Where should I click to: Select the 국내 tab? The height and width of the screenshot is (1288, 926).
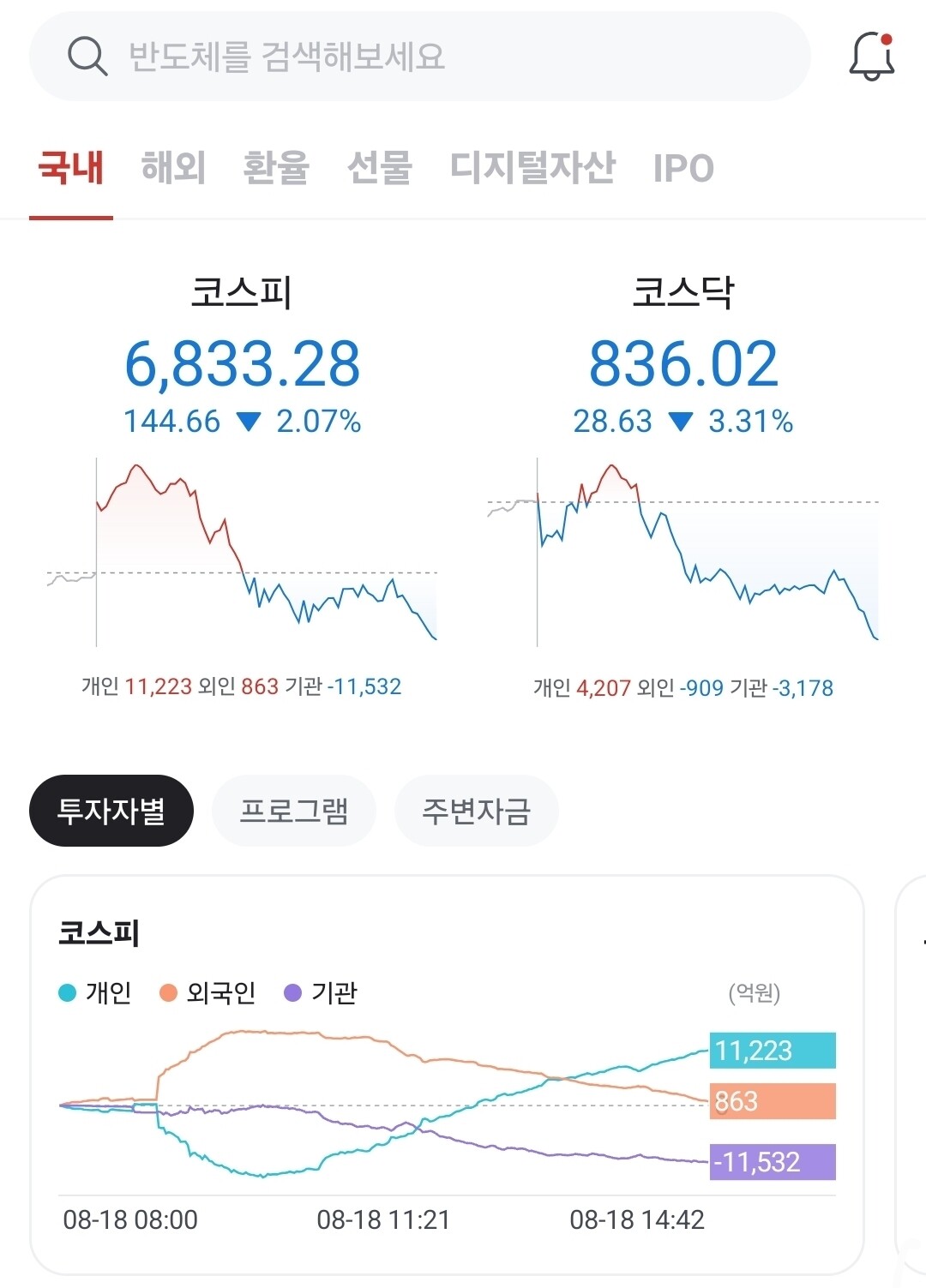click(x=71, y=167)
